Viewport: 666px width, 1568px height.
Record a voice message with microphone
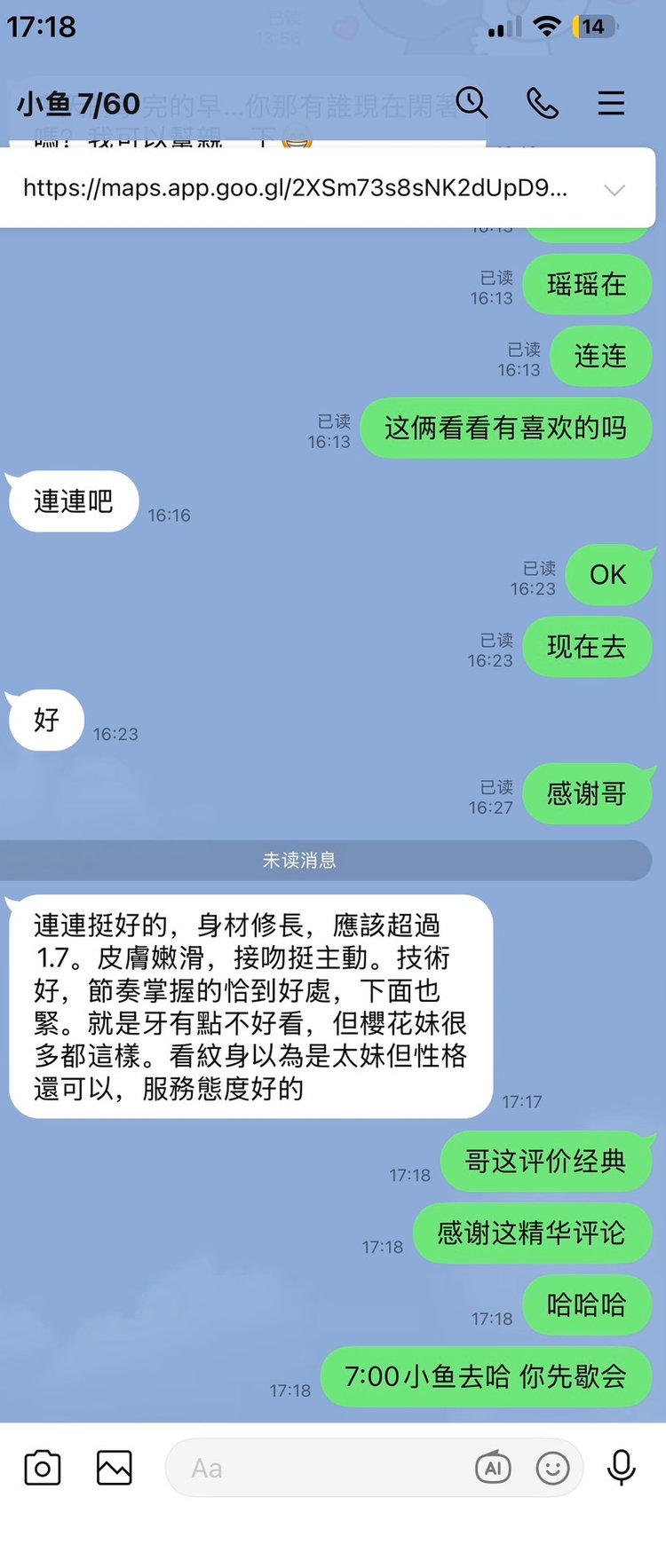click(x=622, y=1468)
